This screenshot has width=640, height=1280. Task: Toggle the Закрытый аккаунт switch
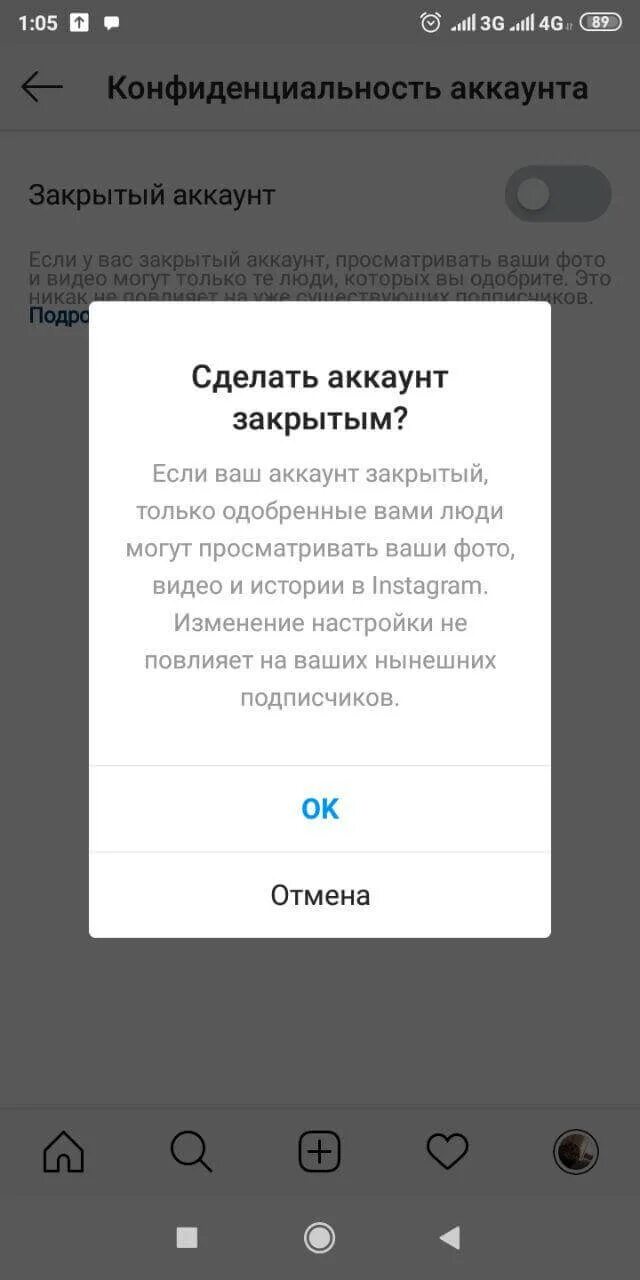point(557,194)
